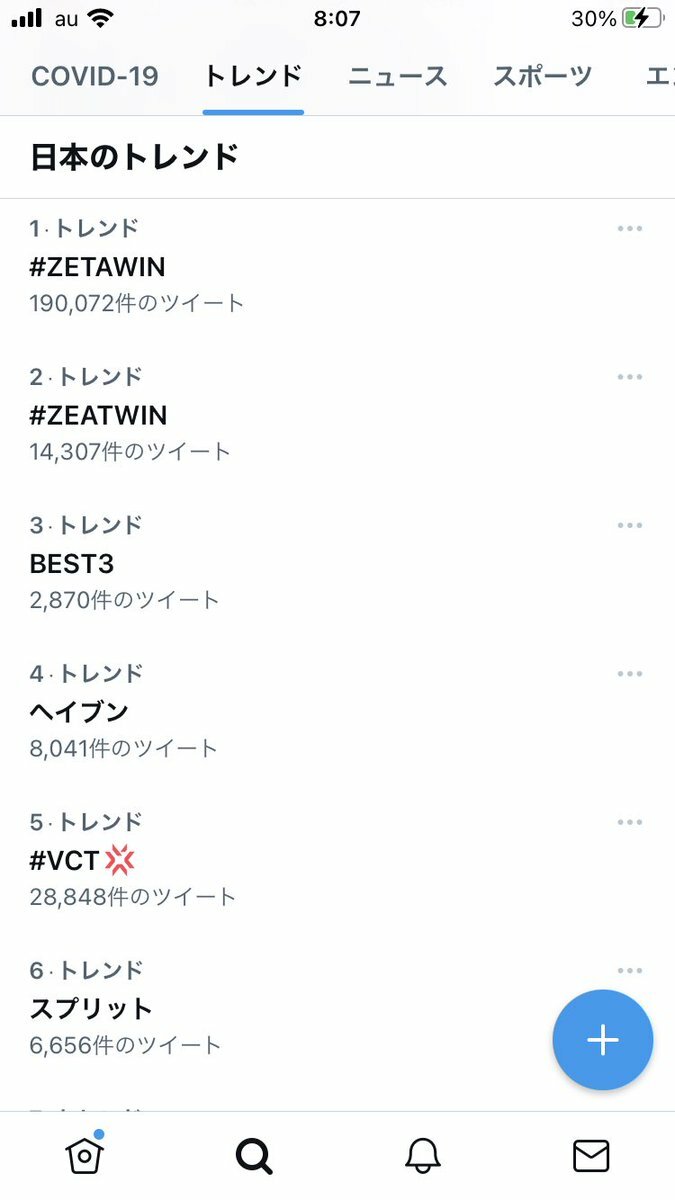Open direct messages envelope
Viewport: 675px width, 1200px height.
(591, 1156)
